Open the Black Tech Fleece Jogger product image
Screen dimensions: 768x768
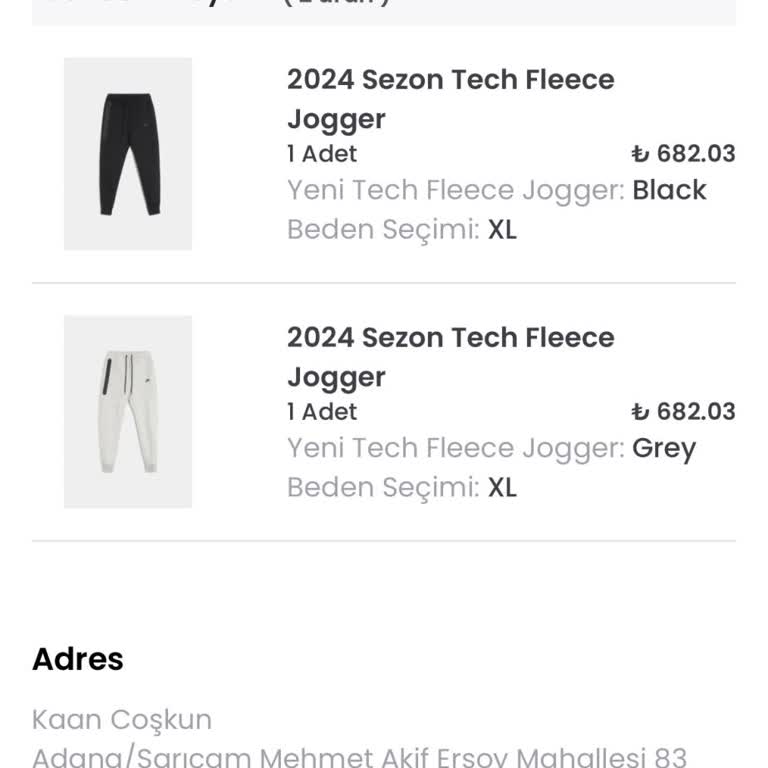click(x=128, y=154)
